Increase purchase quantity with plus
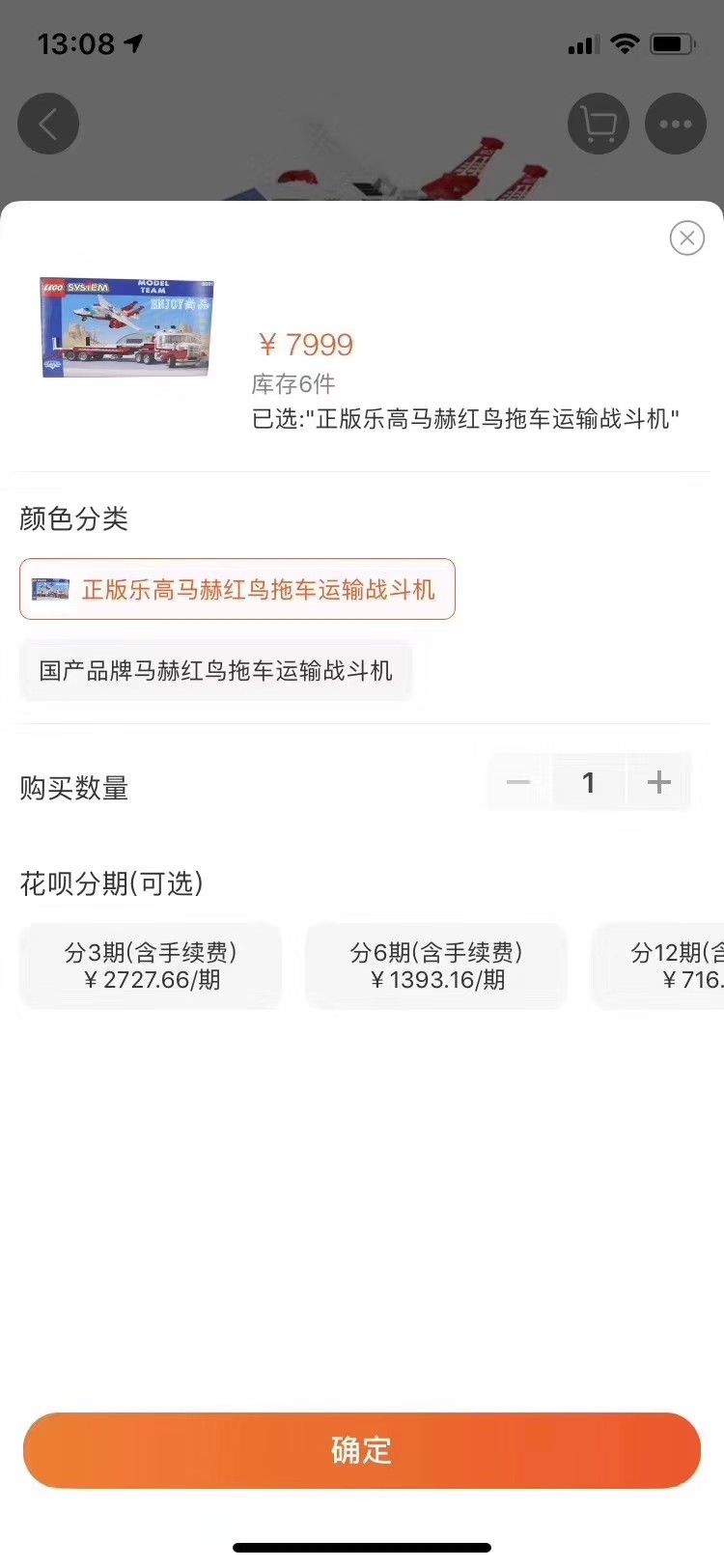724x1568 pixels. pos(658,782)
